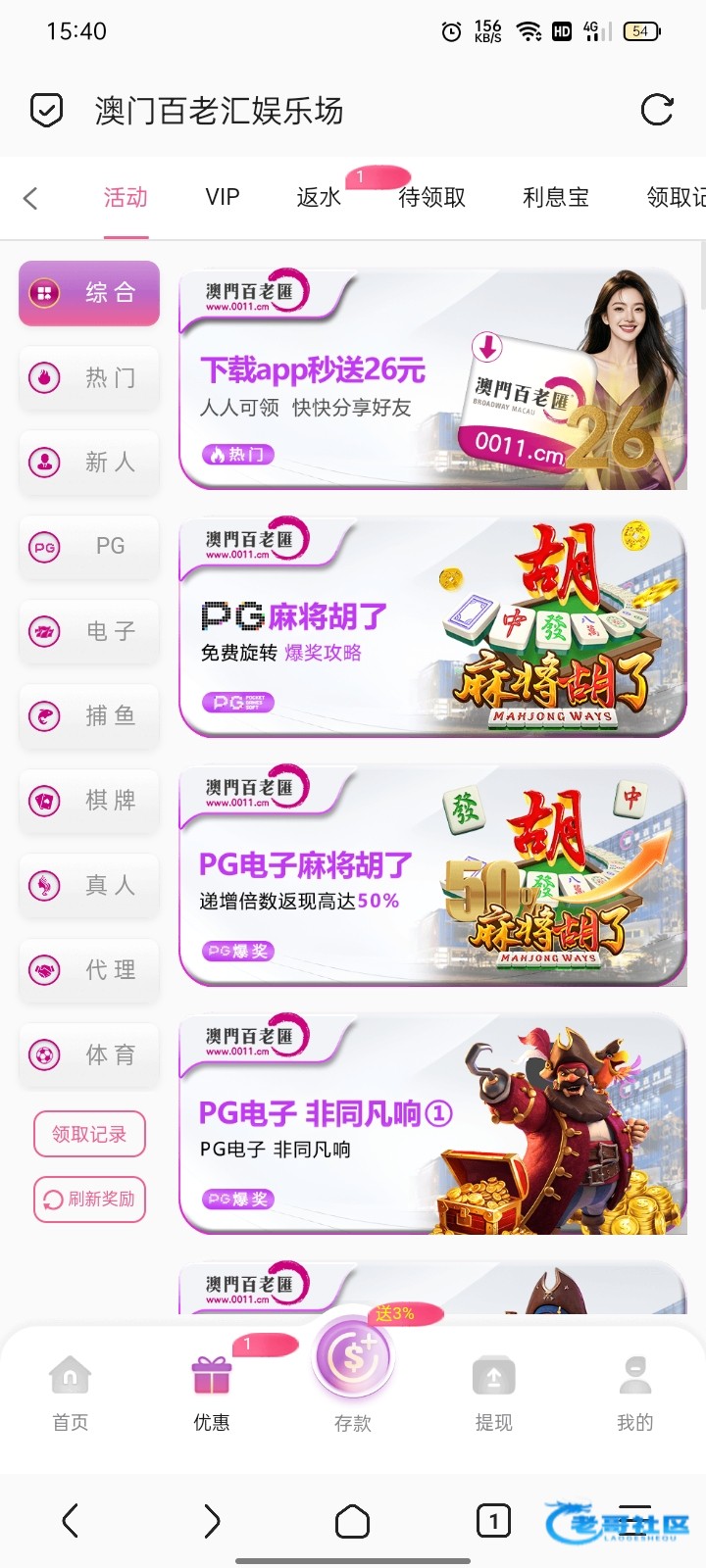
Task: Open the 返水 tab
Action: (319, 197)
